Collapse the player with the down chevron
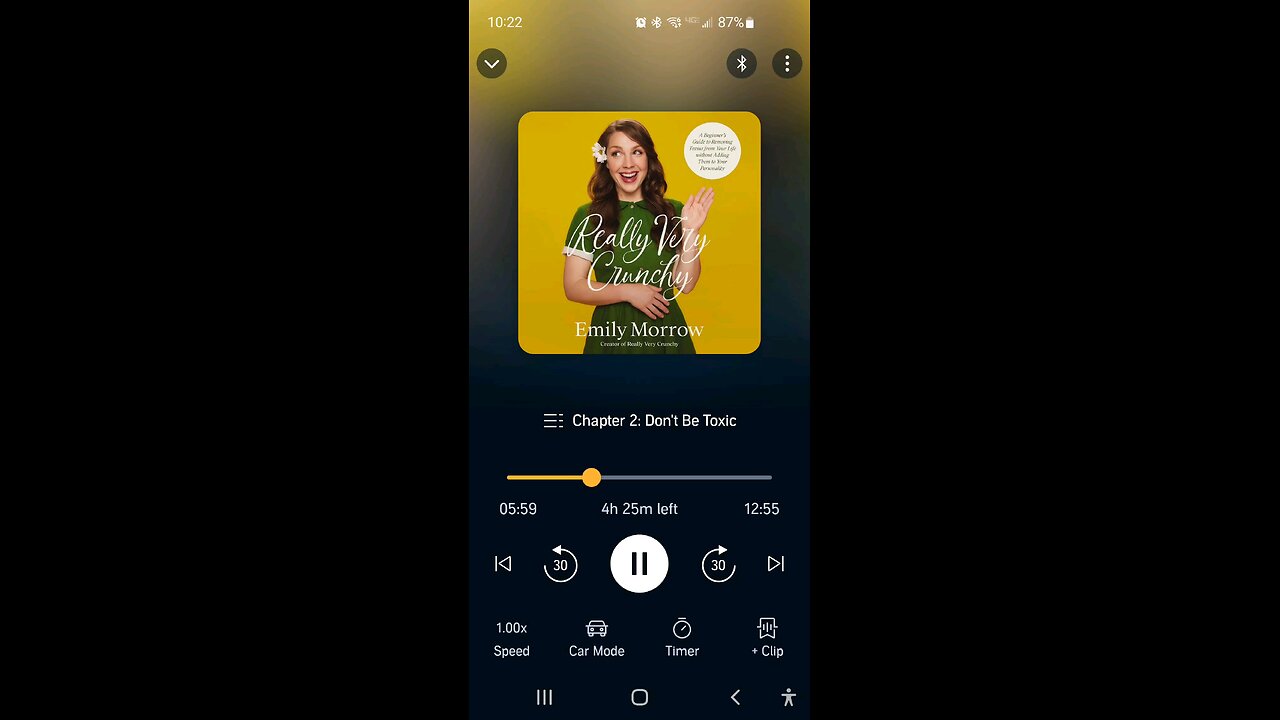 pos(492,64)
